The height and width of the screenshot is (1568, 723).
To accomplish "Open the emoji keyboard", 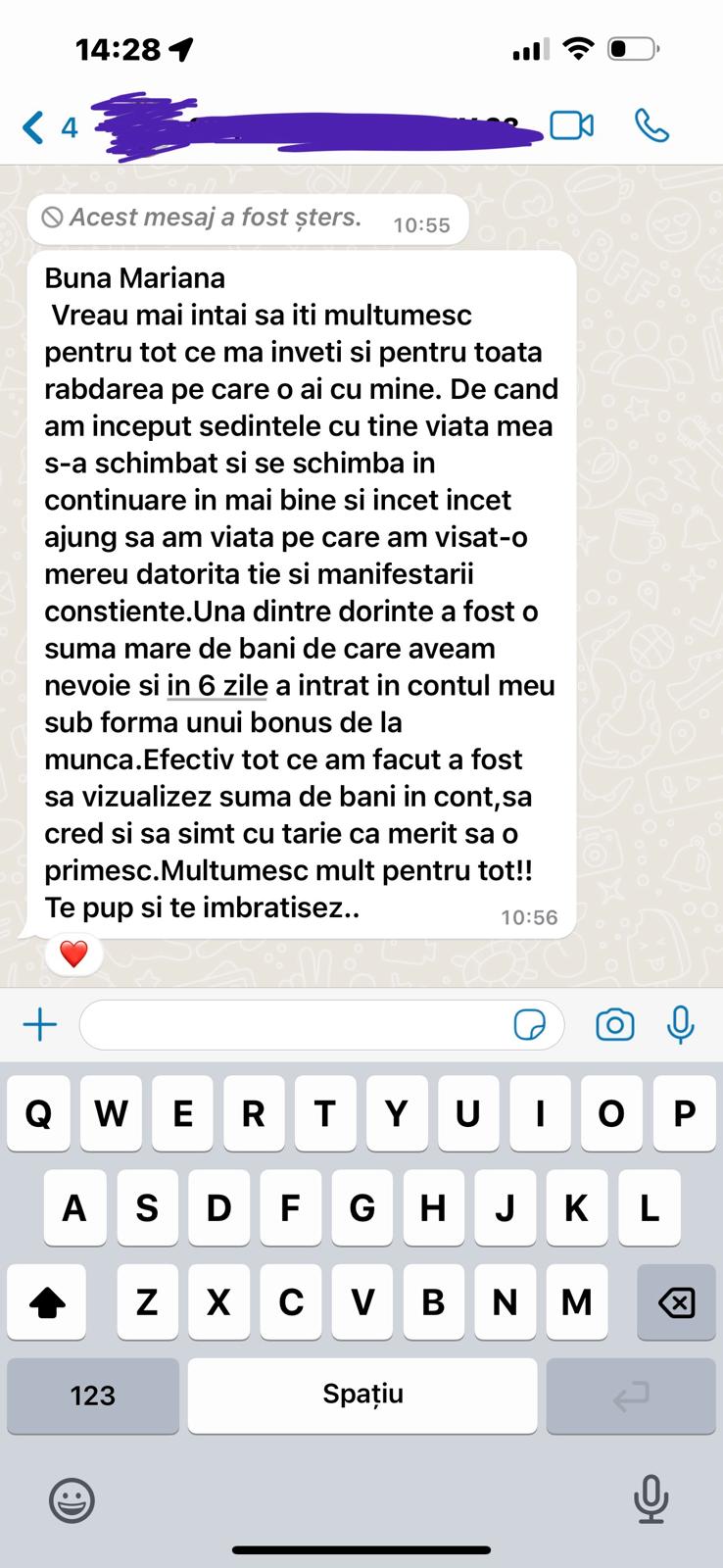I will (72, 1500).
